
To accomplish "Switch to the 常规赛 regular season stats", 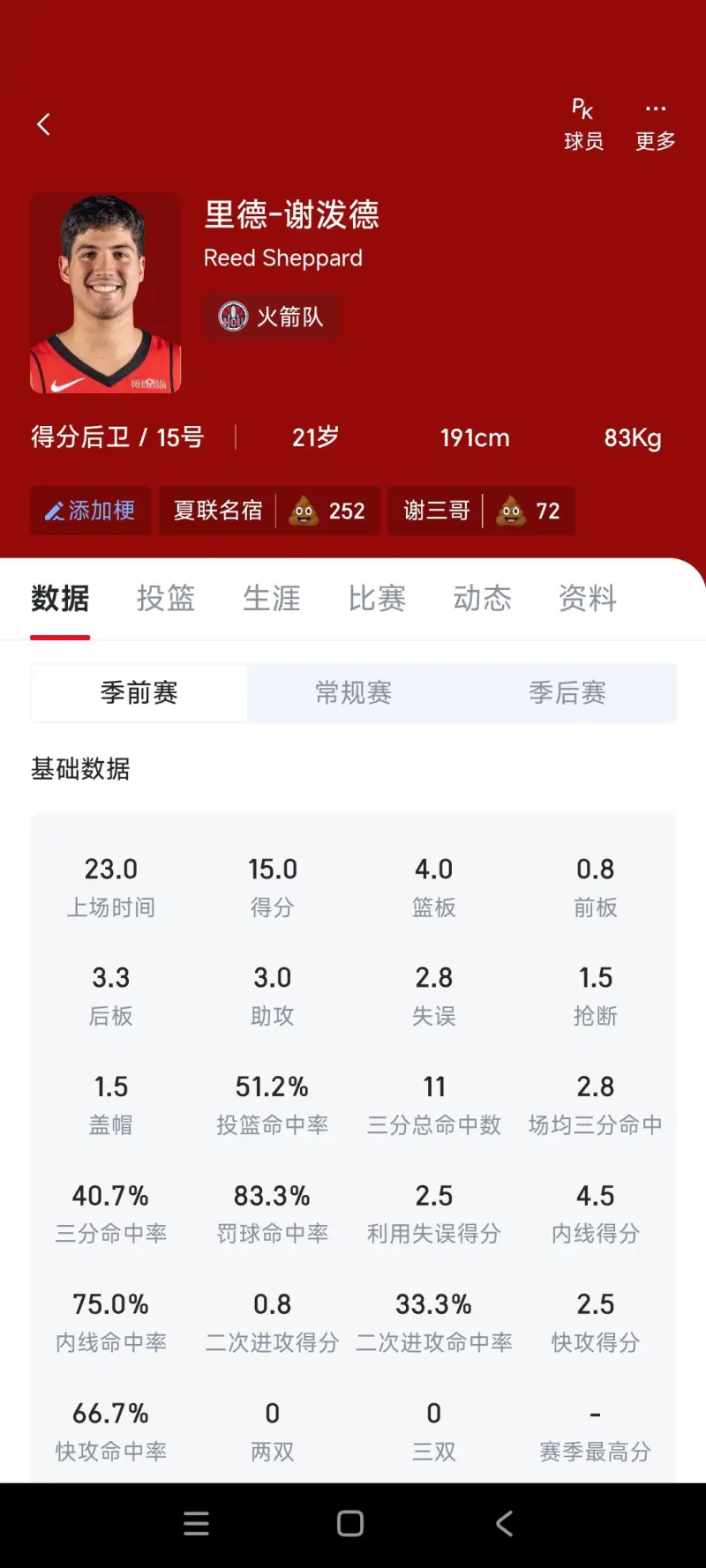I will coord(352,693).
